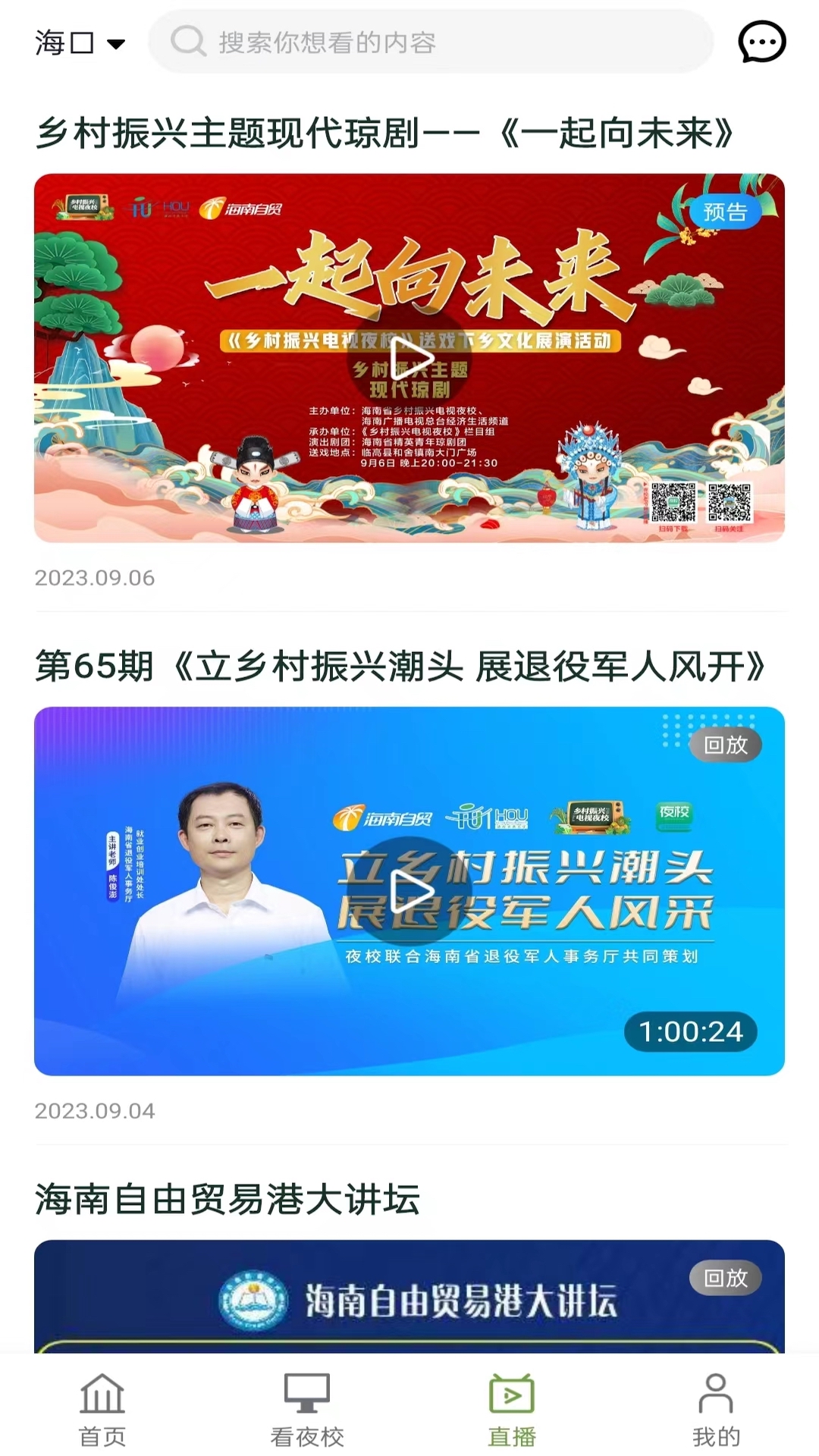
Task: Switch to the 看夜校 tab
Action: (307, 1409)
